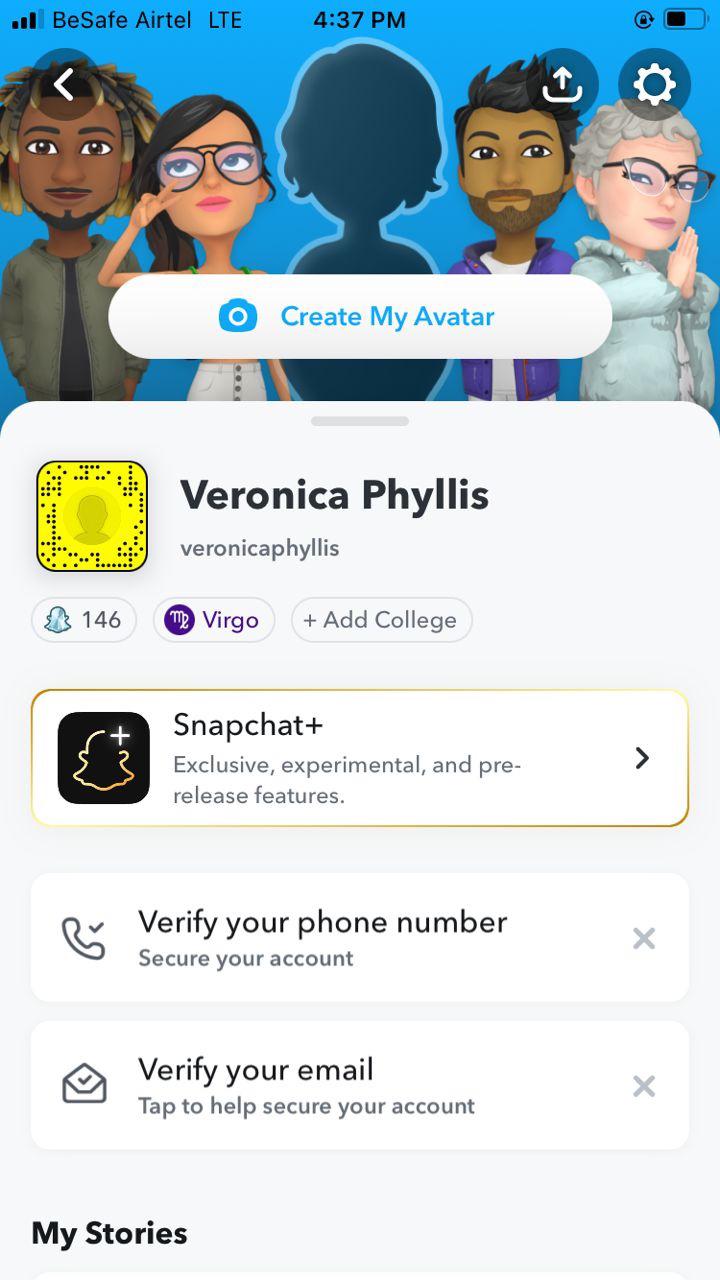Open Verify your email card
Screen dimensions: 720x1280
coord(320,1086)
